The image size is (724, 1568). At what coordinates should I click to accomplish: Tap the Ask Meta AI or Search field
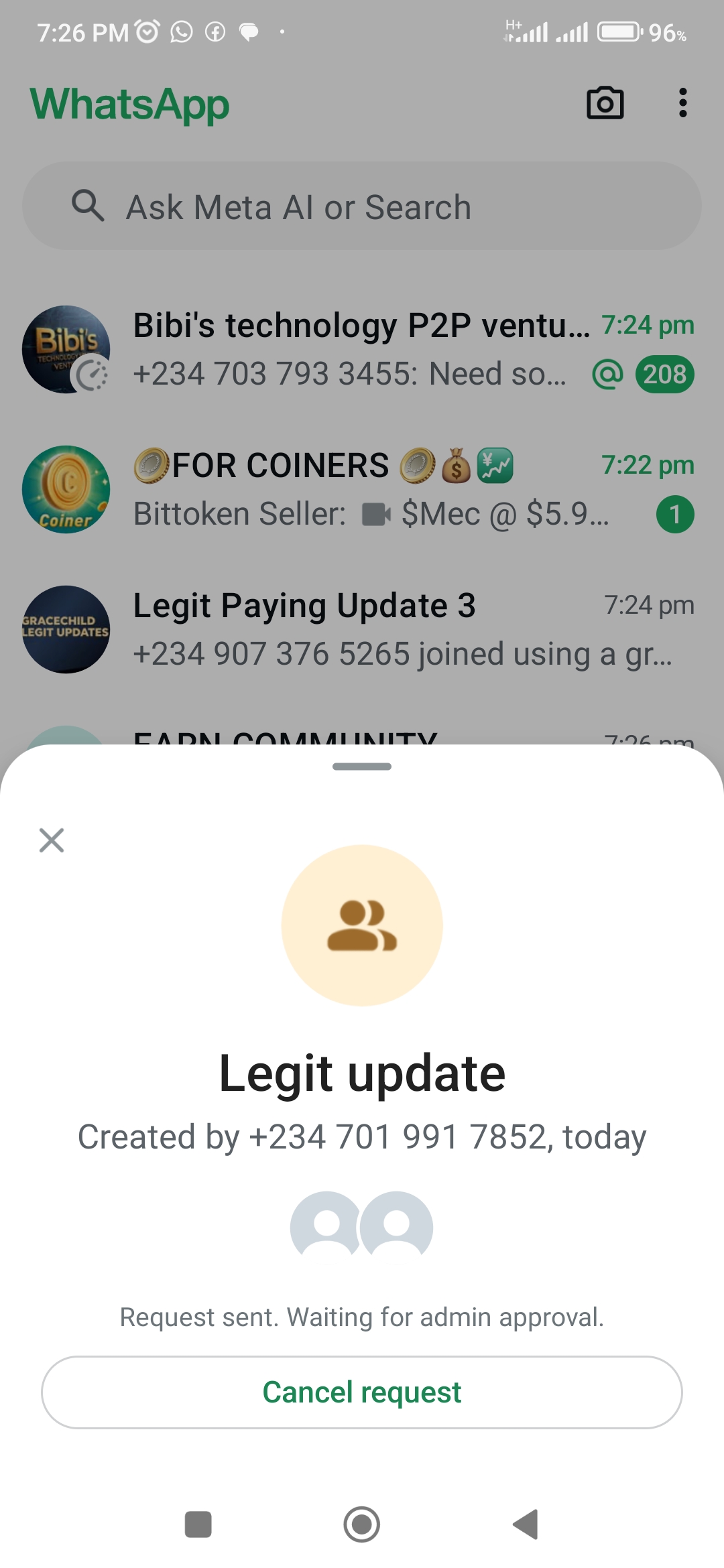(x=362, y=206)
